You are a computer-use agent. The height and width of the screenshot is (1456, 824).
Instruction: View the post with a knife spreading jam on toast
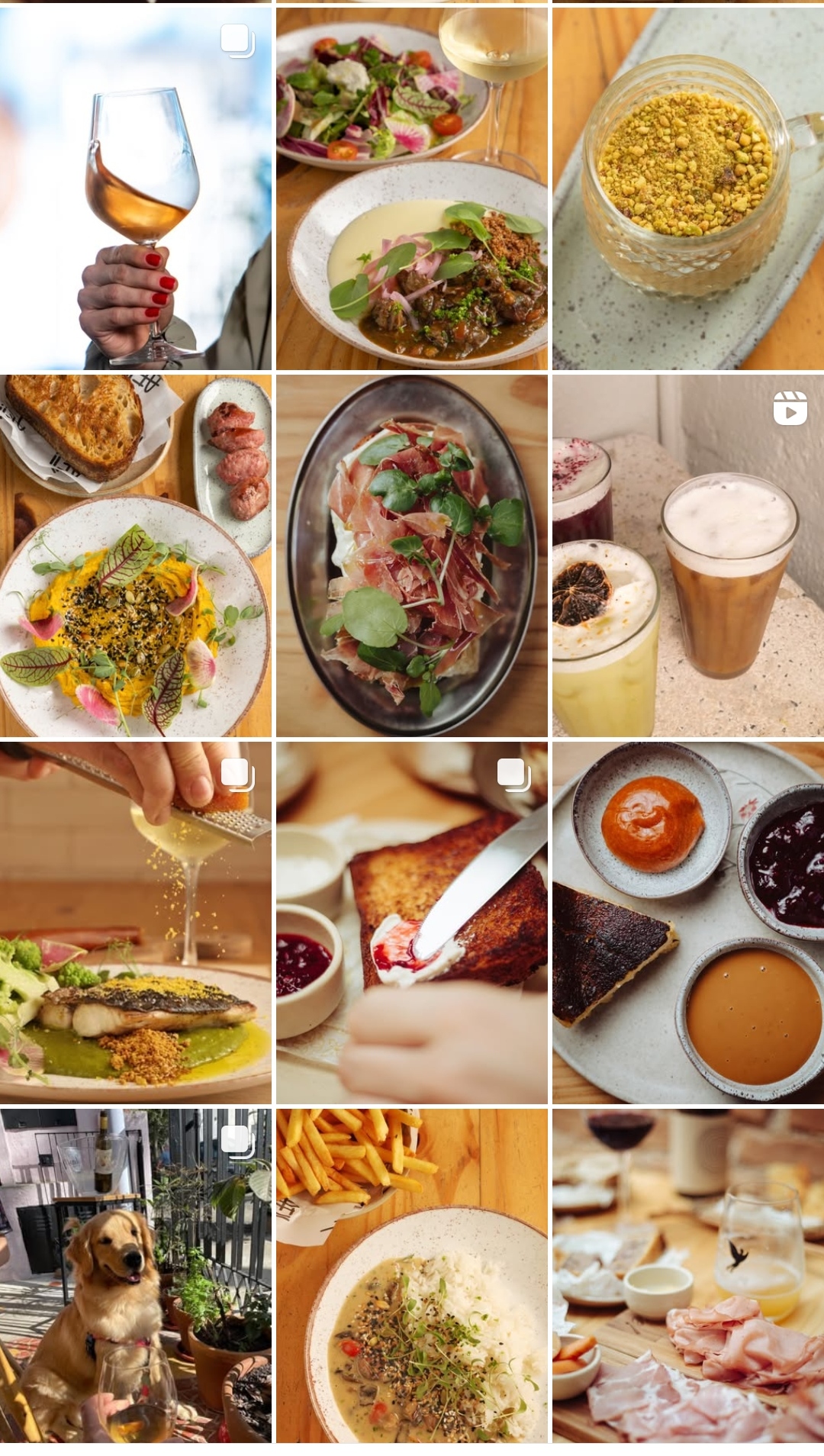(412, 923)
